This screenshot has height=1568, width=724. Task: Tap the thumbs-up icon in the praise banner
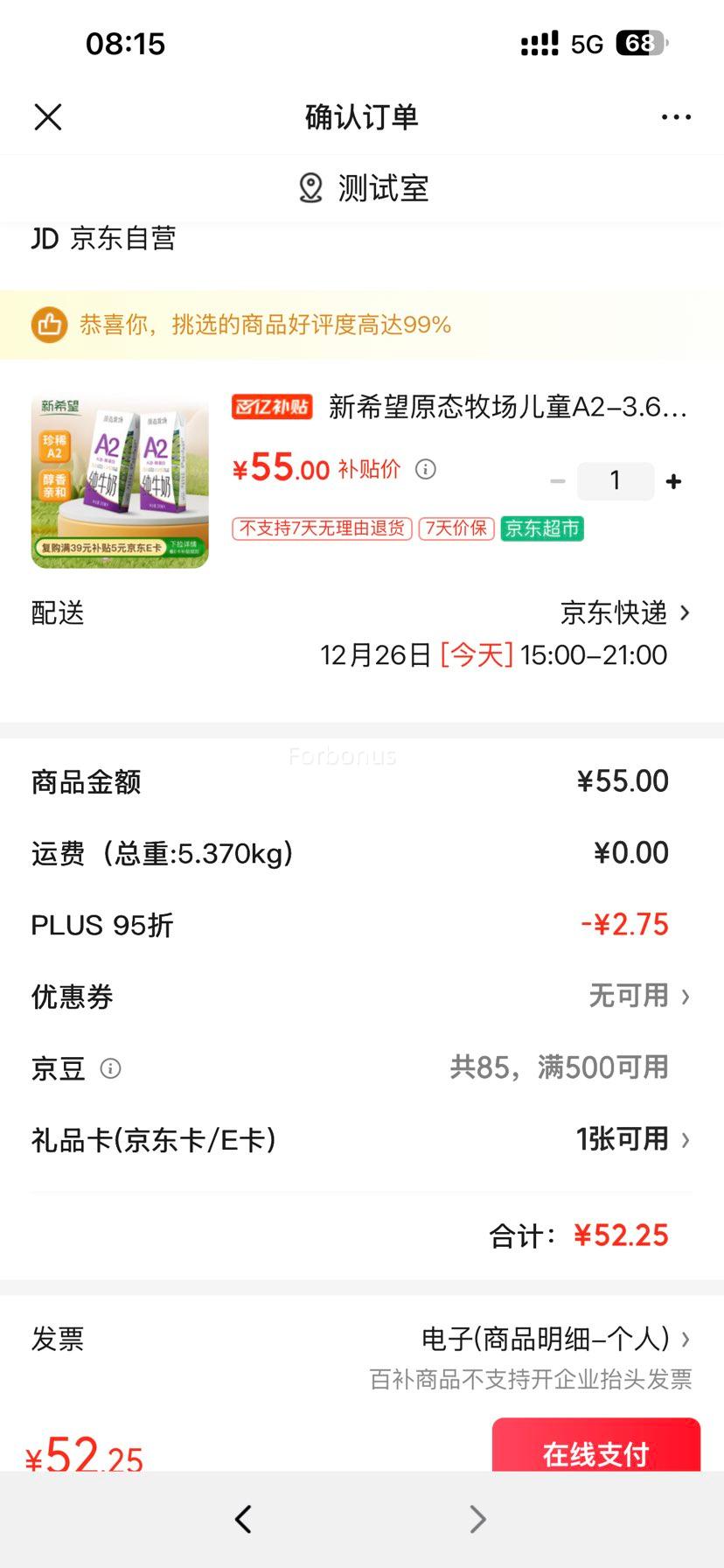point(50,324)
